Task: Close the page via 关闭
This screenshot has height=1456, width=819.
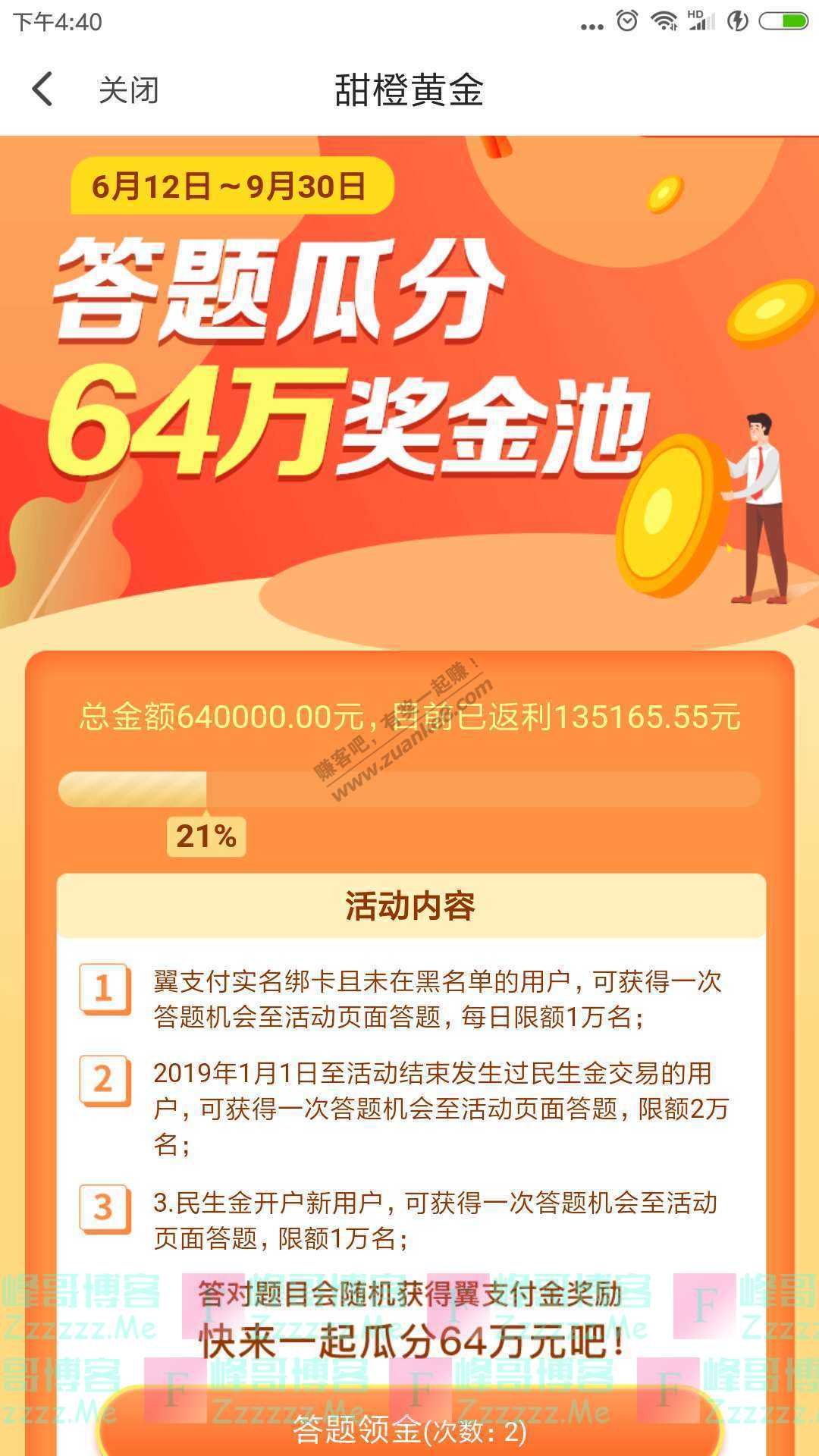Action: click(128, 90)
